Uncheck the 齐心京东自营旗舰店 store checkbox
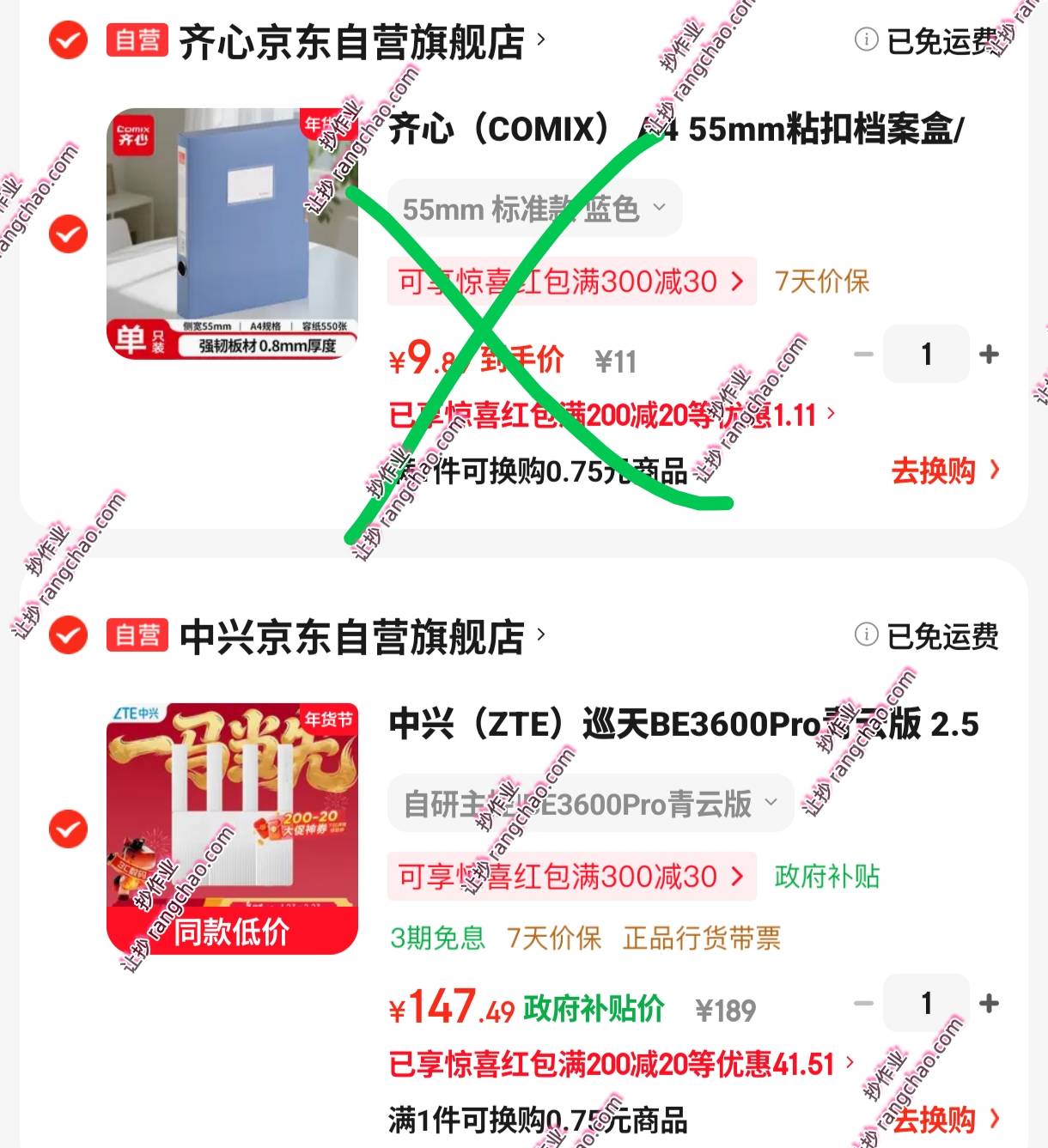The width and height of the screenshot is (1048, 1148). click(68, 40)
